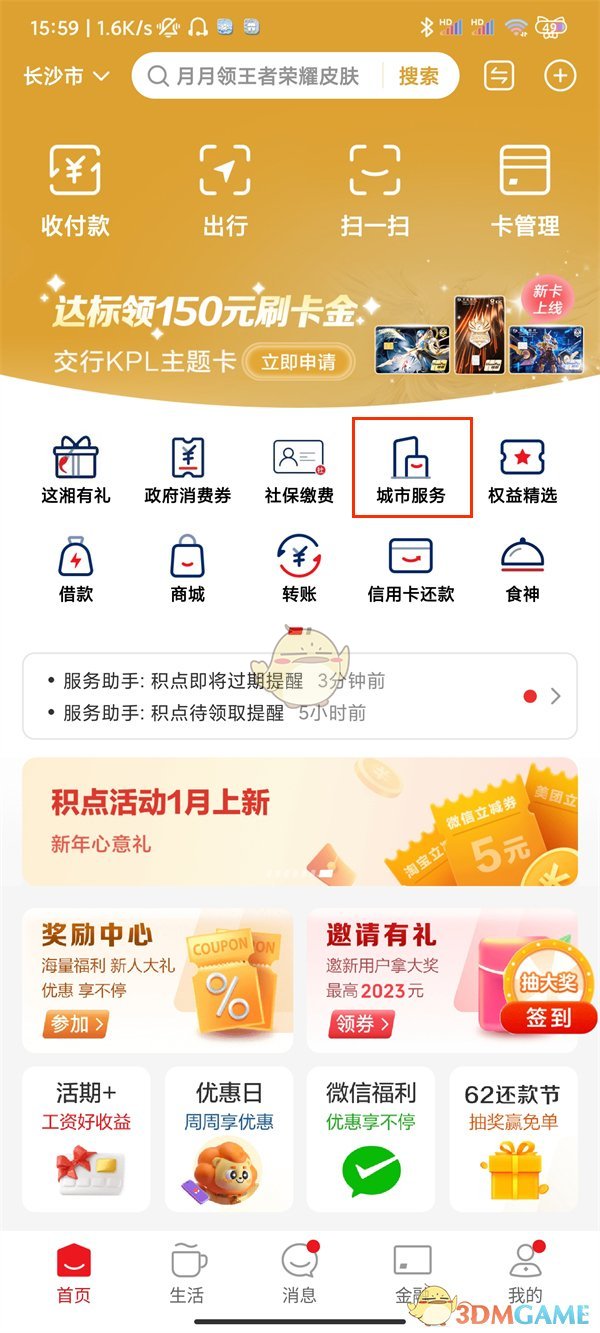The width and height of the screenshot is (600, 1333).
Task: Open the plus icon menu
Action: 560,76
